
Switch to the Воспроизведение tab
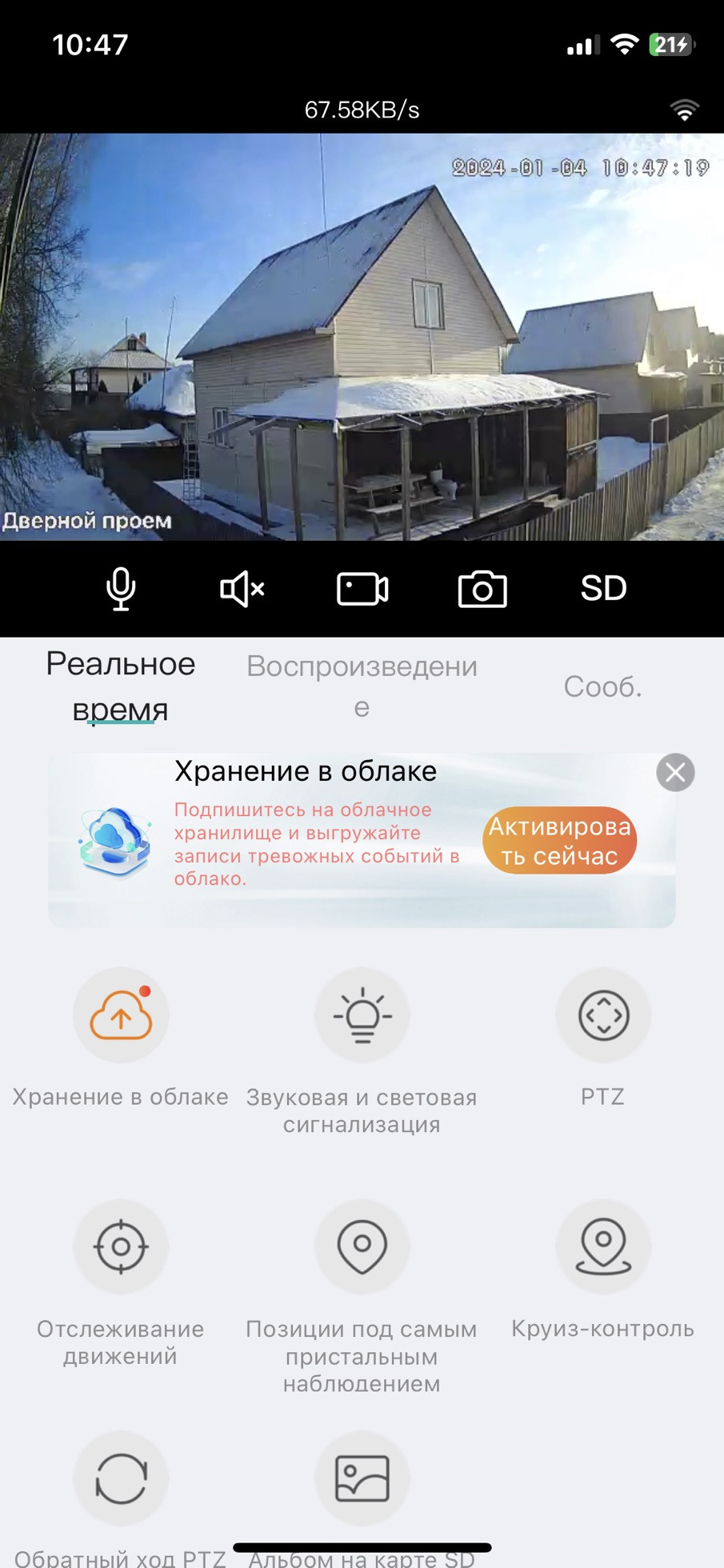coord(362,686)
